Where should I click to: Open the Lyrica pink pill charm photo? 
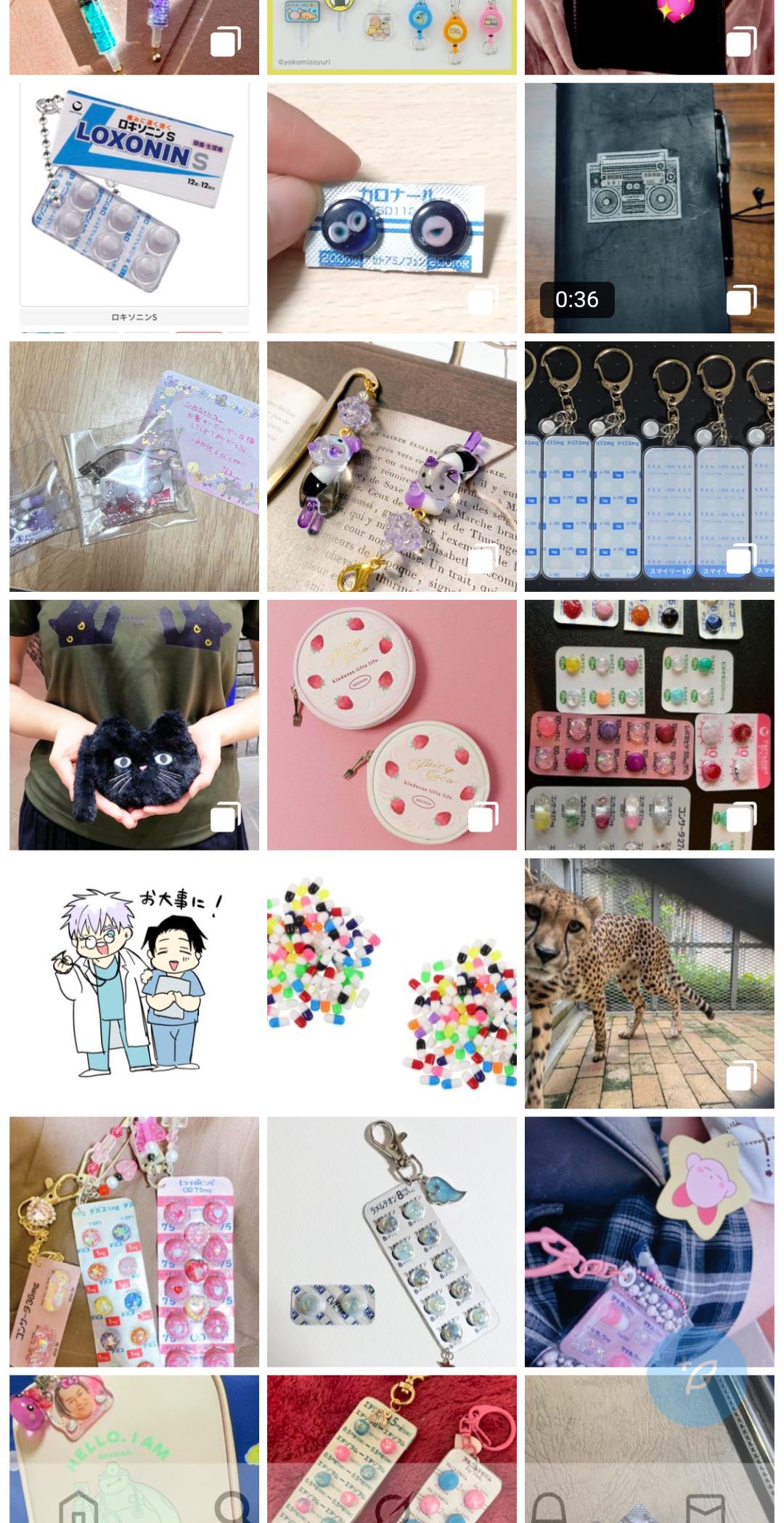[x=134, y=1242]
